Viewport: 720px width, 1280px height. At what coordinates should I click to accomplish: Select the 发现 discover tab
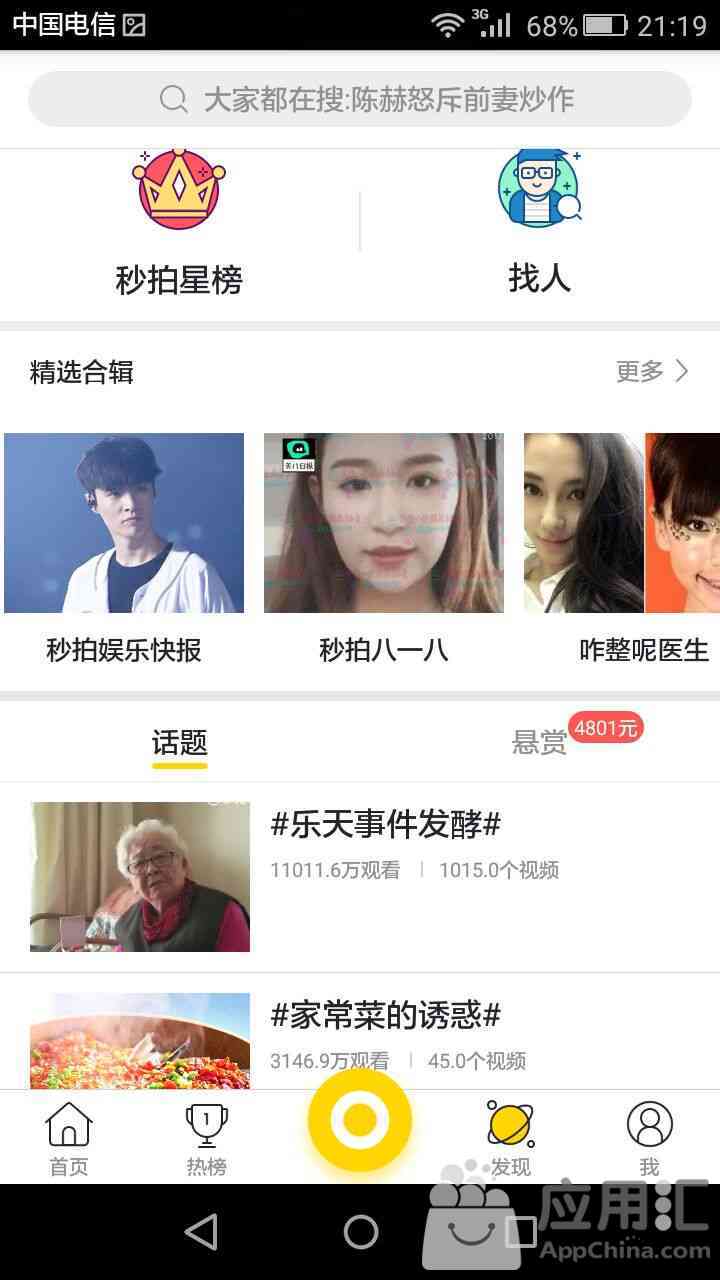[510, 1137]
